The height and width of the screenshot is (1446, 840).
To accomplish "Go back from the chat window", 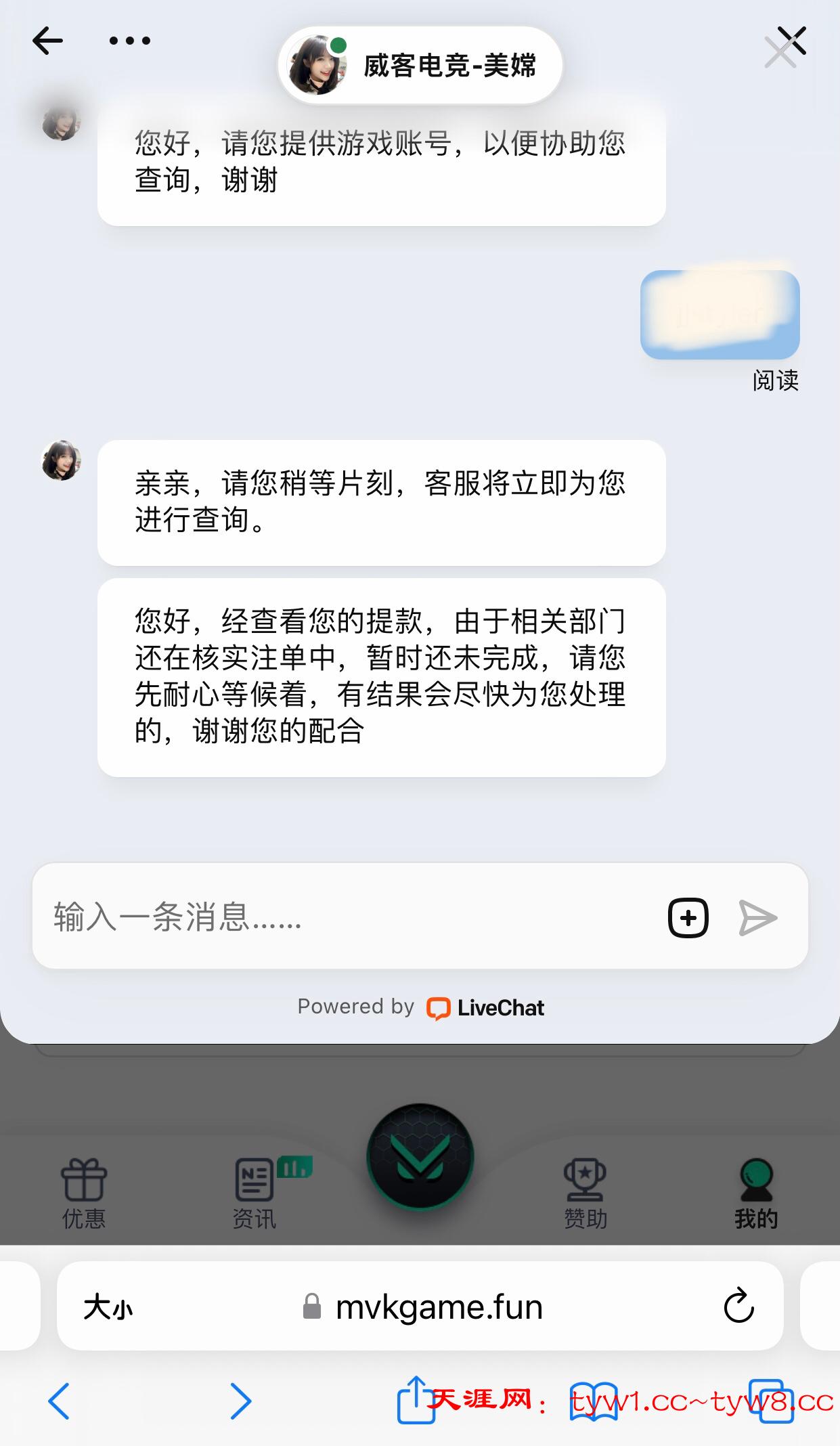I will click(47, 41).
